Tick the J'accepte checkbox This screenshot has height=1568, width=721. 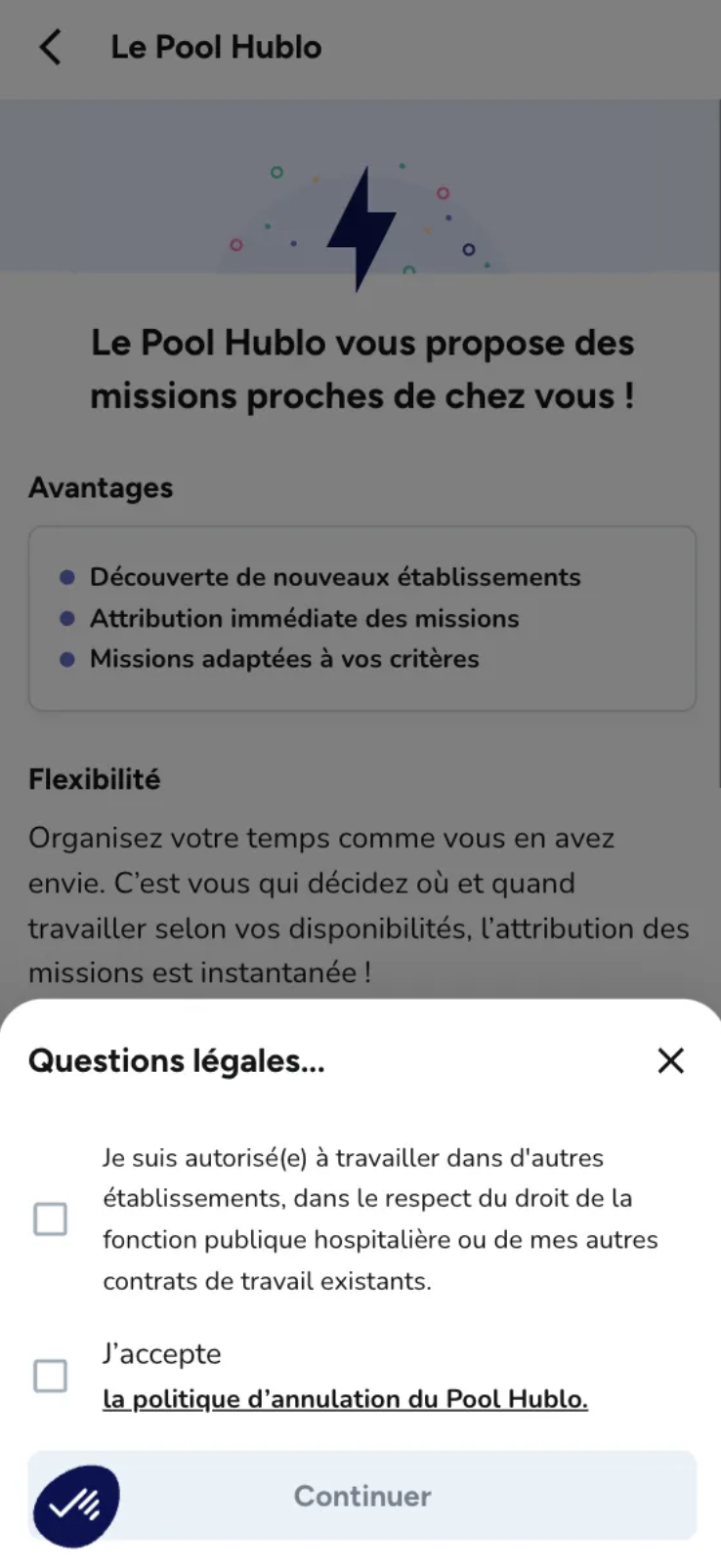click(x=51, y=1376)
